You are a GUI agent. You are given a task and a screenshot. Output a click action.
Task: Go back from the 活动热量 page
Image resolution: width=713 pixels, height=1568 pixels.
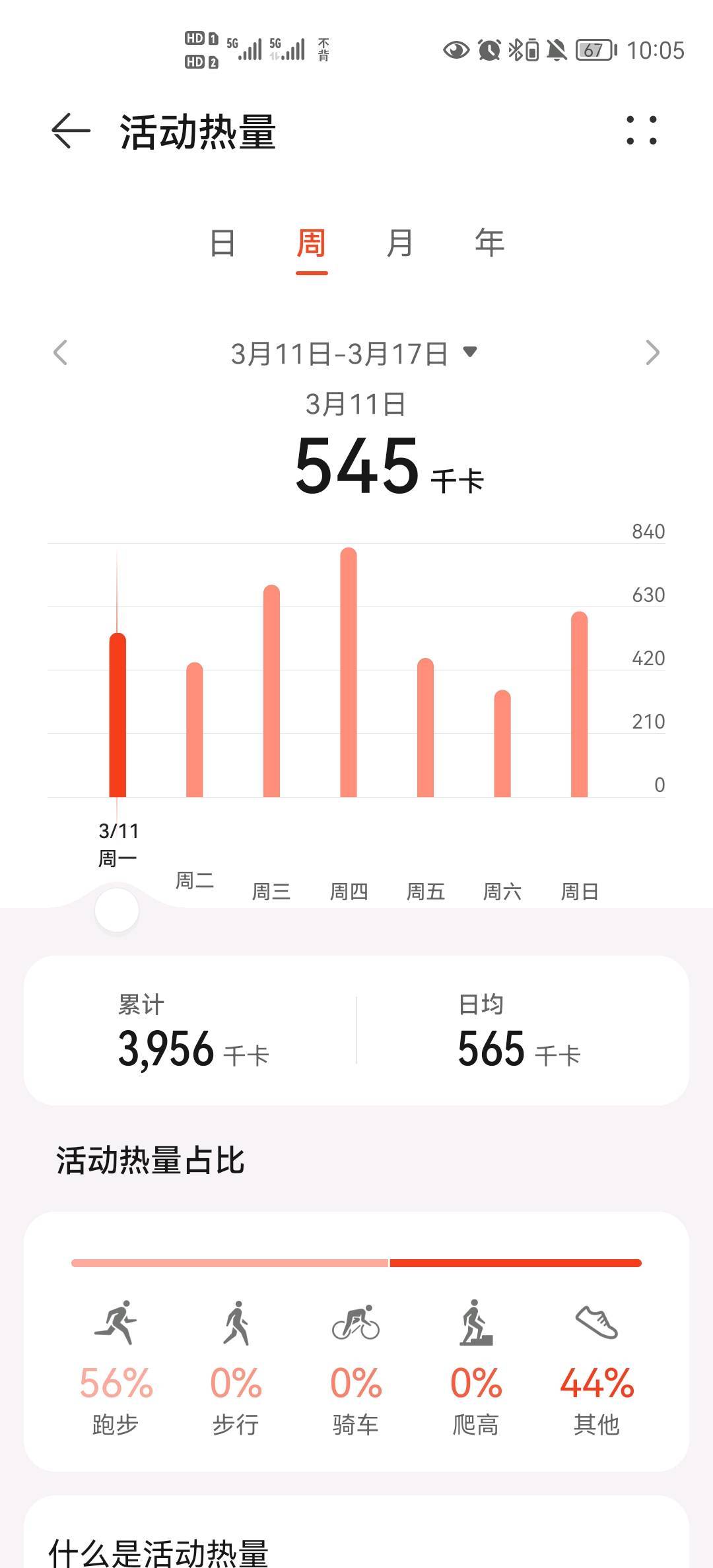71,131
